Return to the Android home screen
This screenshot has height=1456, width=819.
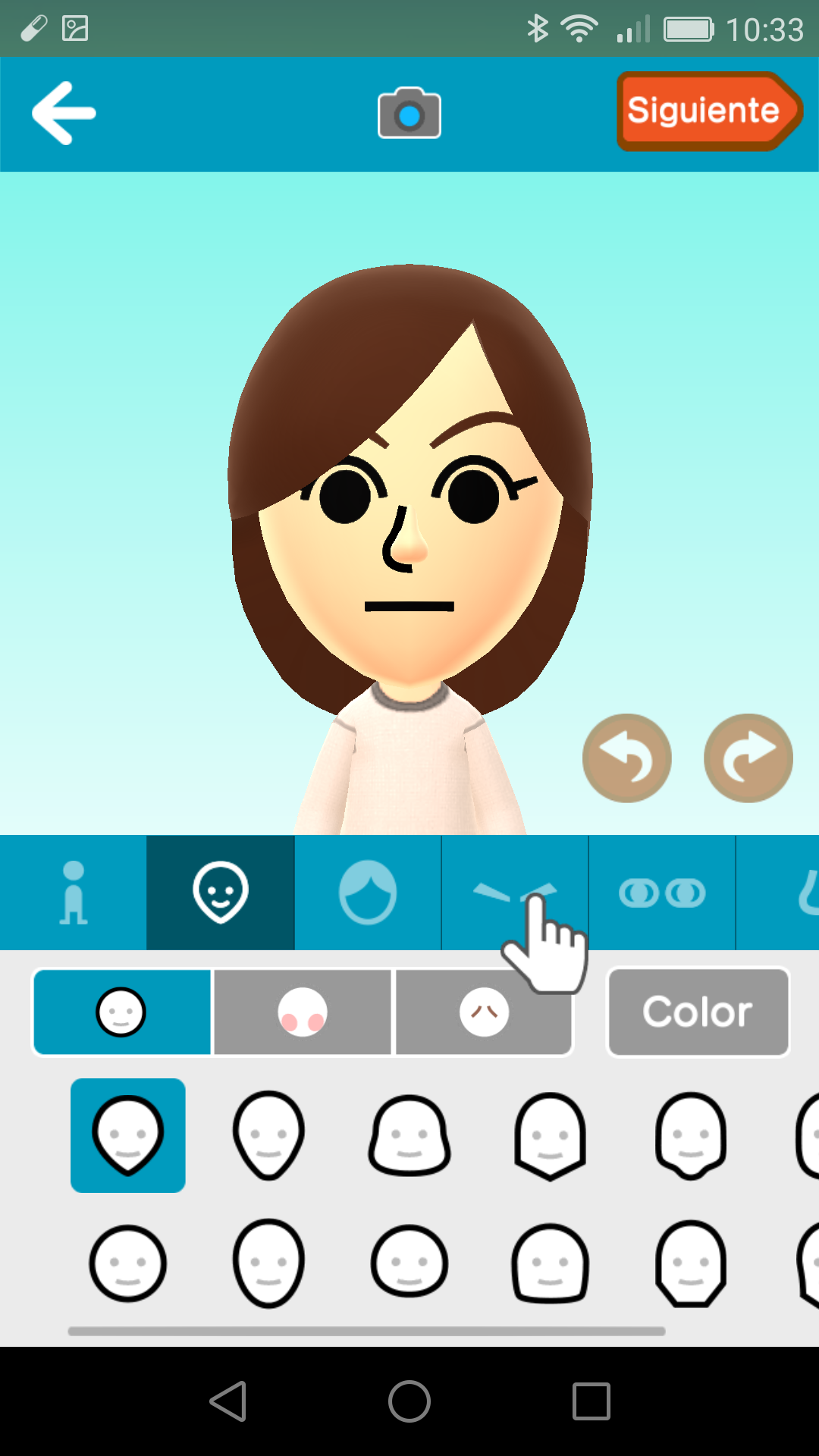pos(409,1401)
